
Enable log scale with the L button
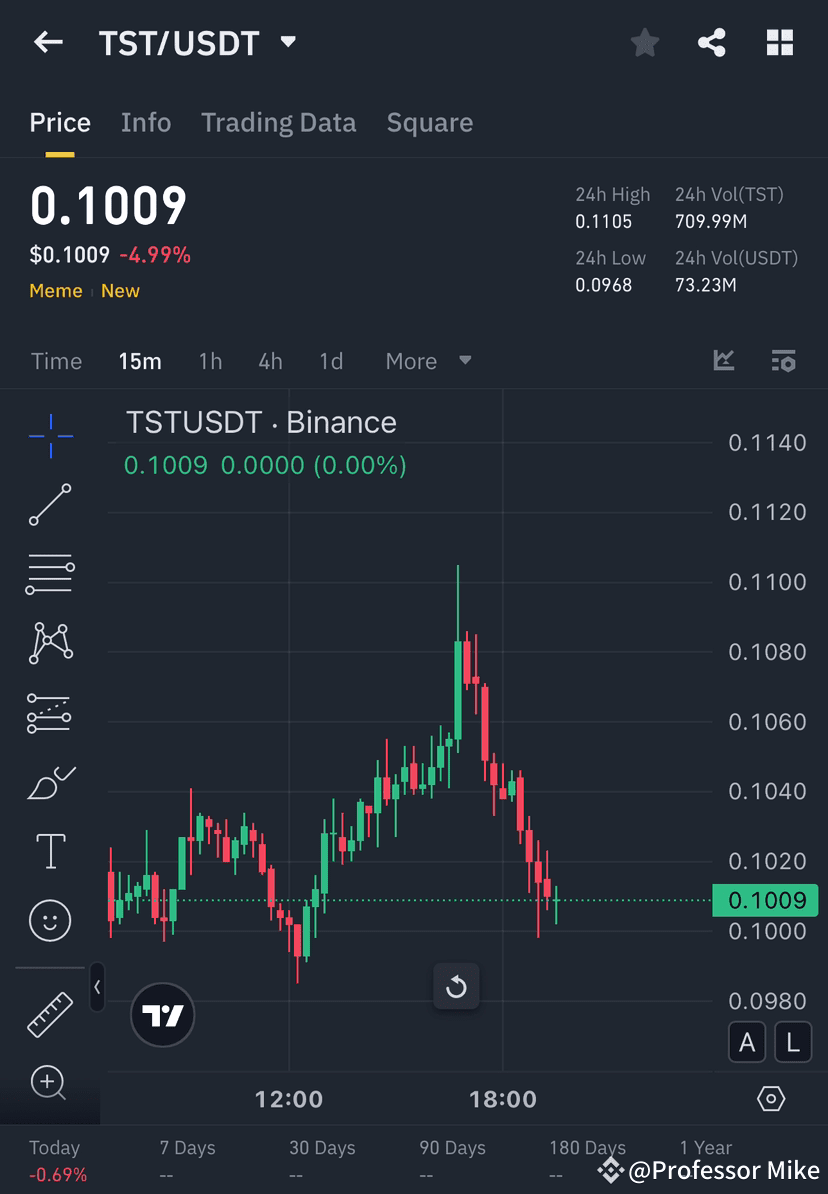[x=792, y=1042]
